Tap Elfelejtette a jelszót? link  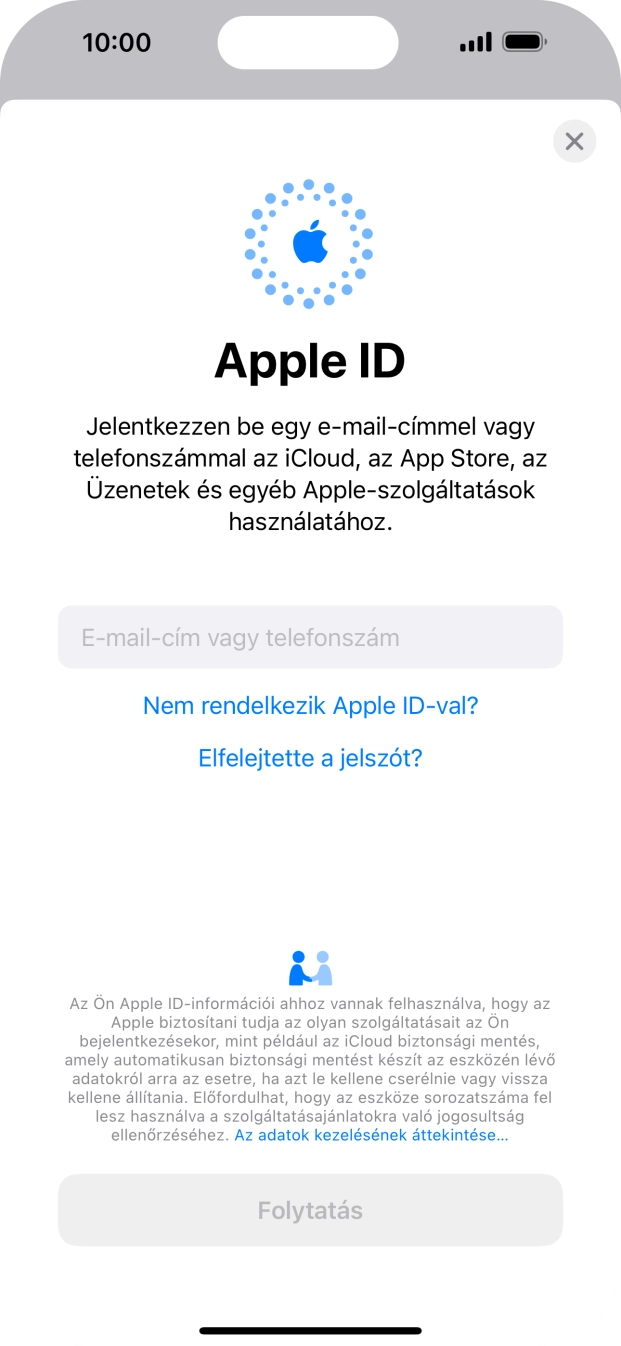tap(310, 758)
